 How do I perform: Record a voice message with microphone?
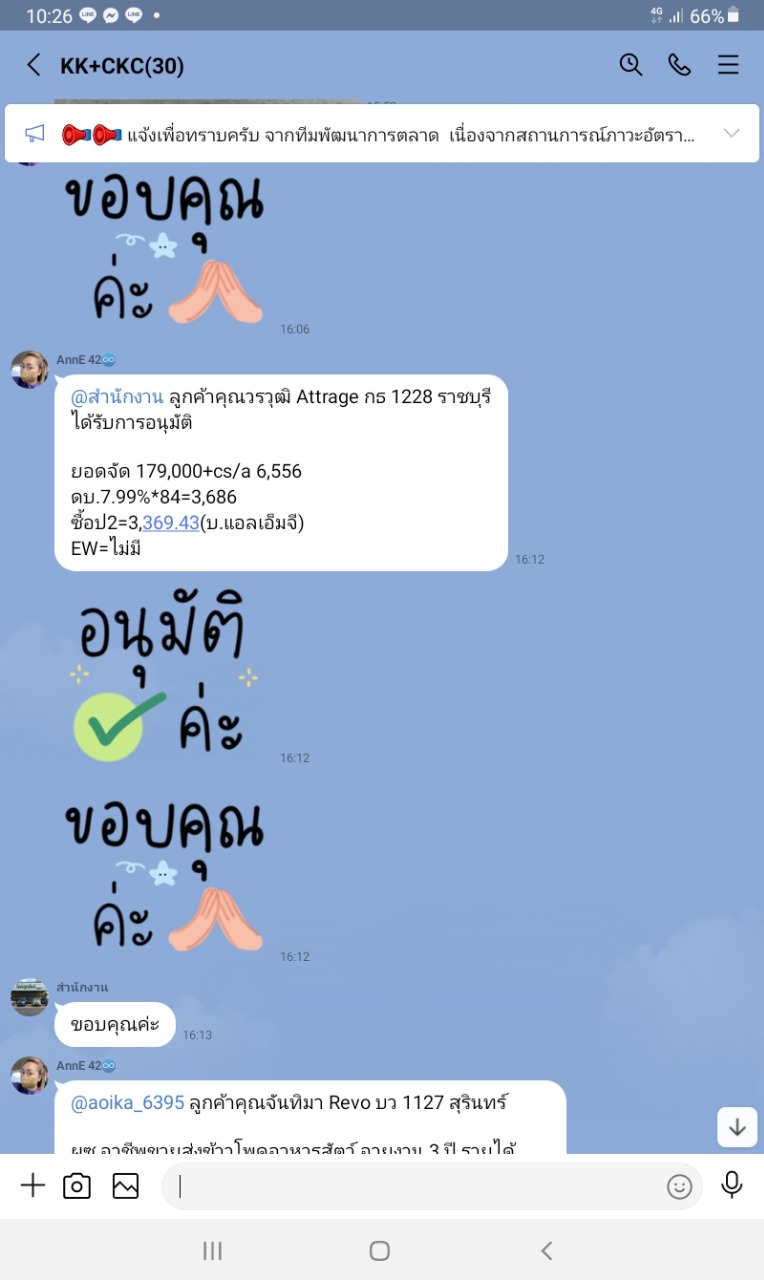point(732,1185)
